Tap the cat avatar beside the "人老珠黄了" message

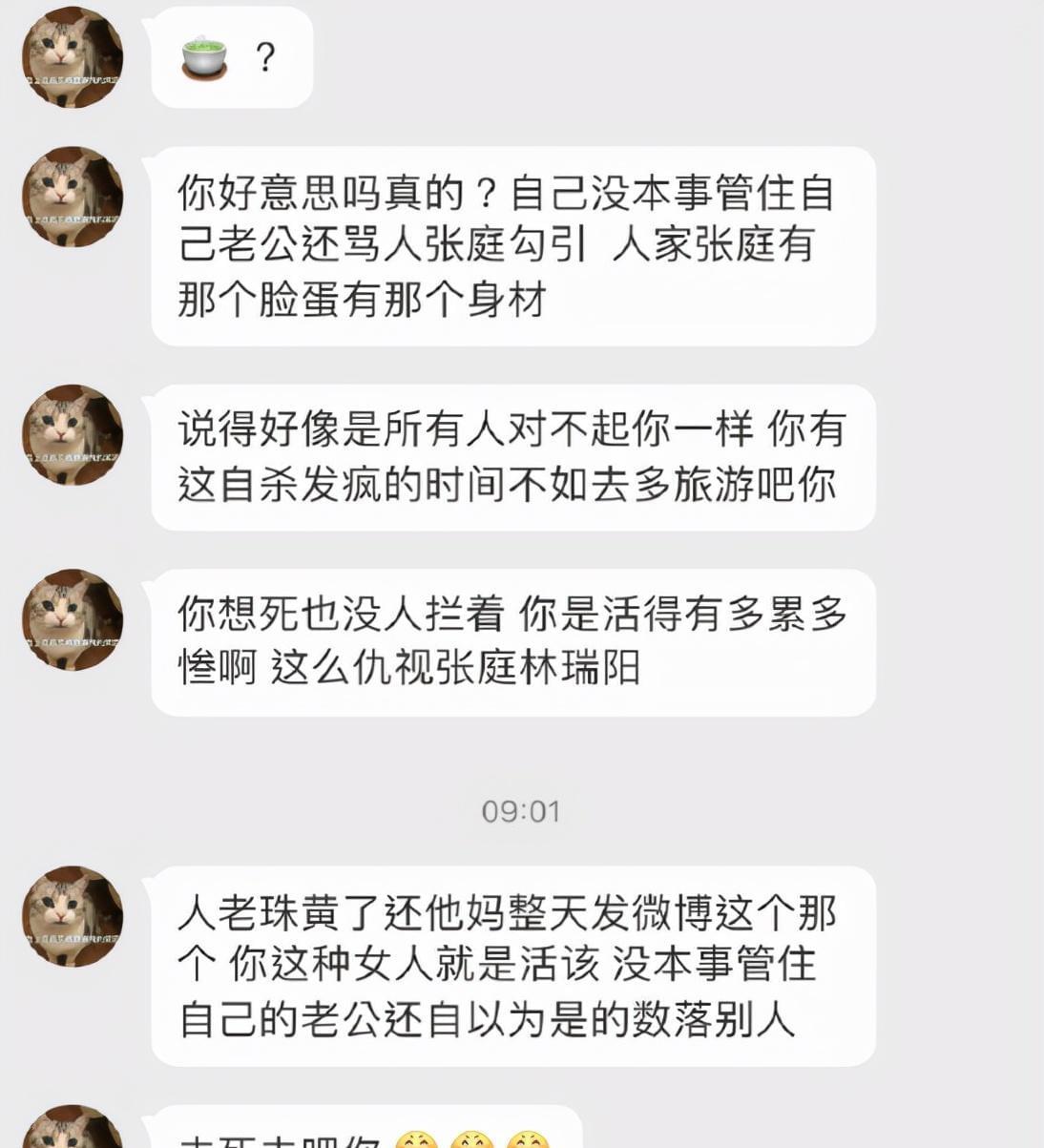click(73, 916)
